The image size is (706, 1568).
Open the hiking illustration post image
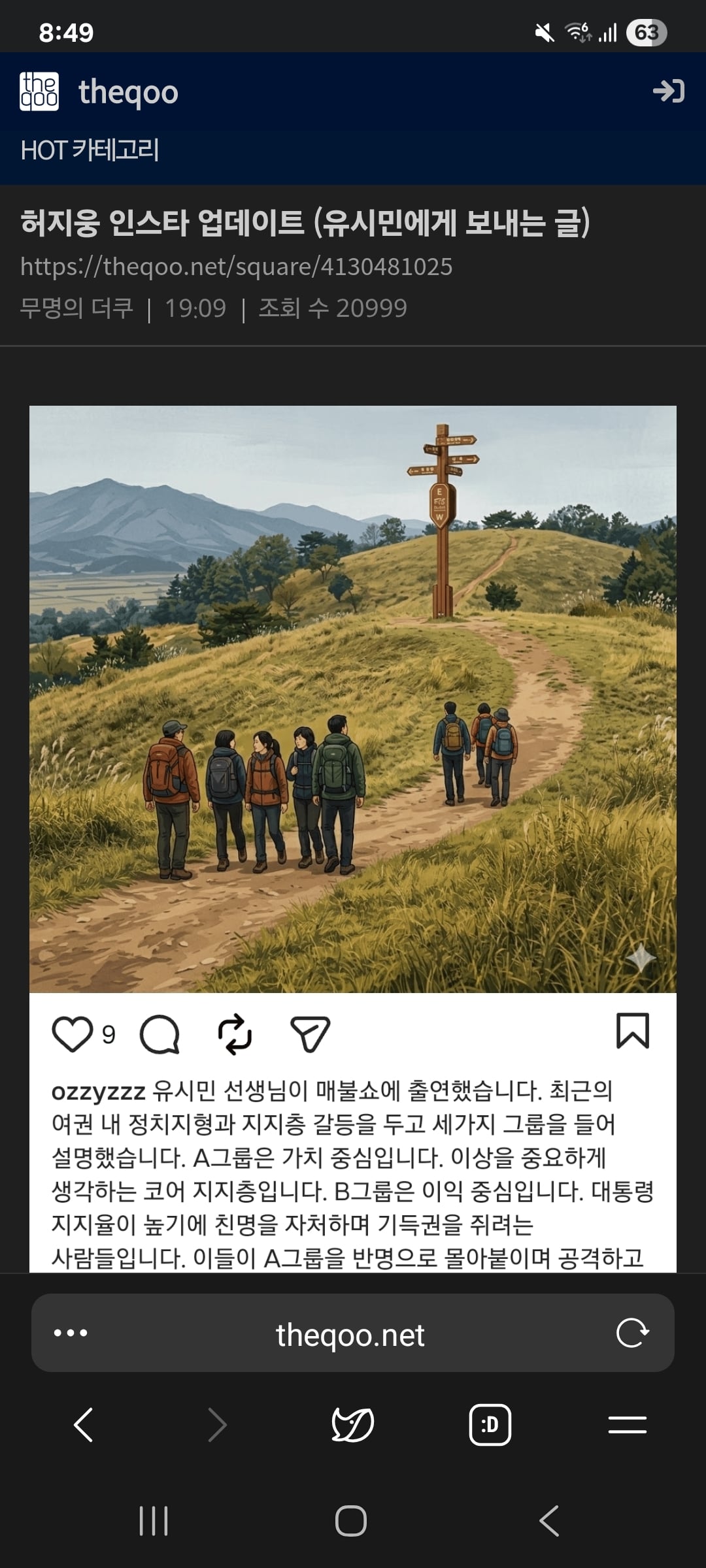tap(353, 699)
